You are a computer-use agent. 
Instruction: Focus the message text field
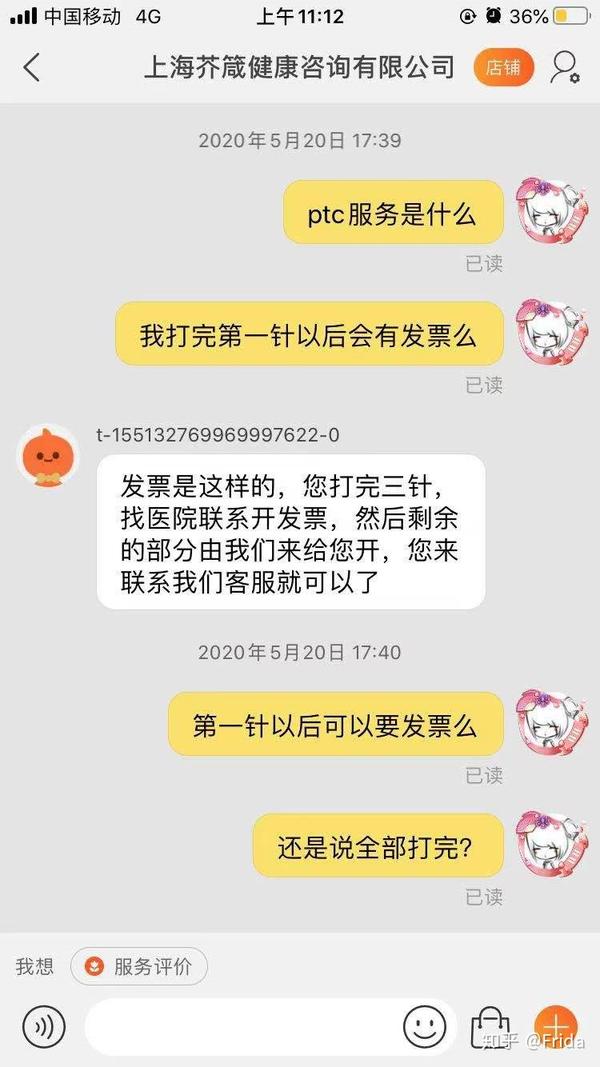(240, 1027)
